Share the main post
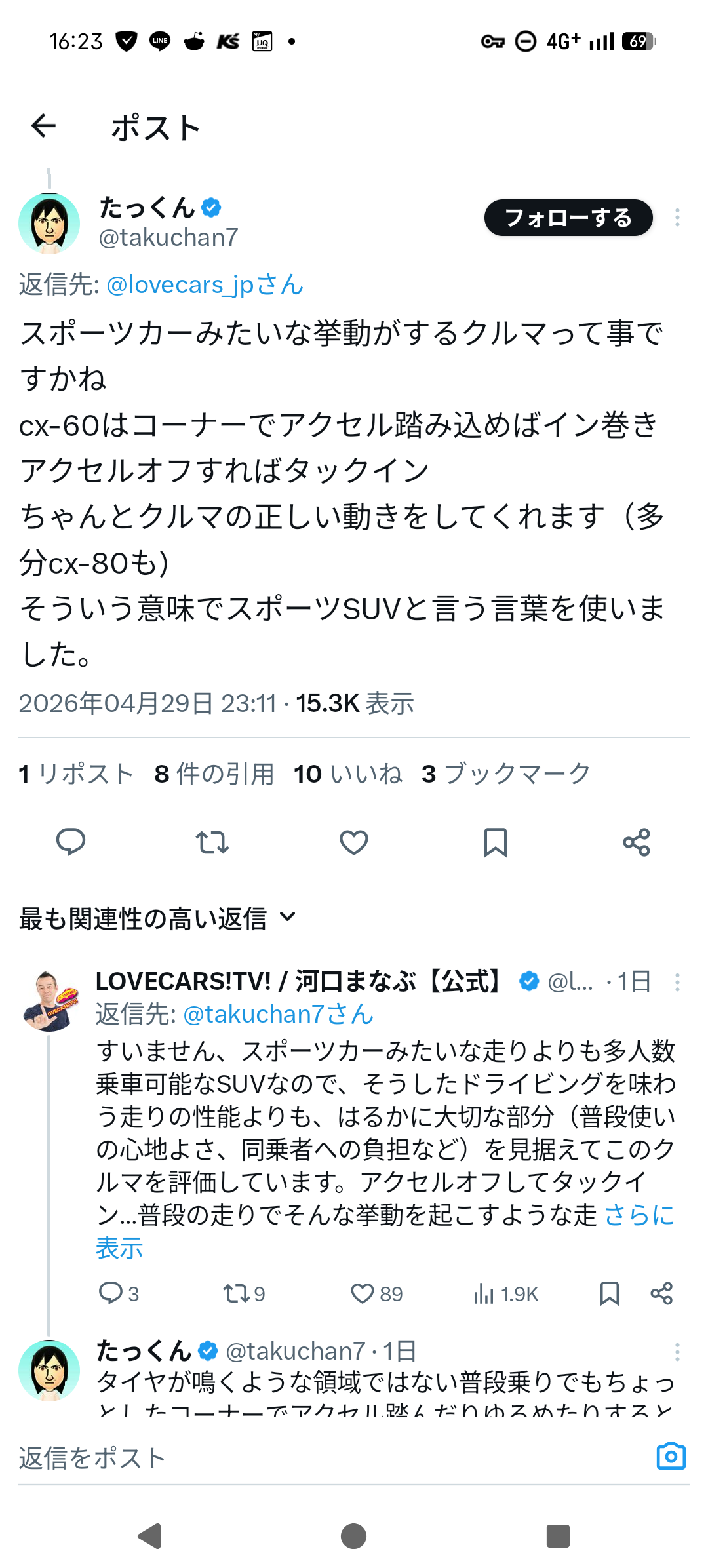Viewport: 708px width, 1568px height. [x=637, y=842]
